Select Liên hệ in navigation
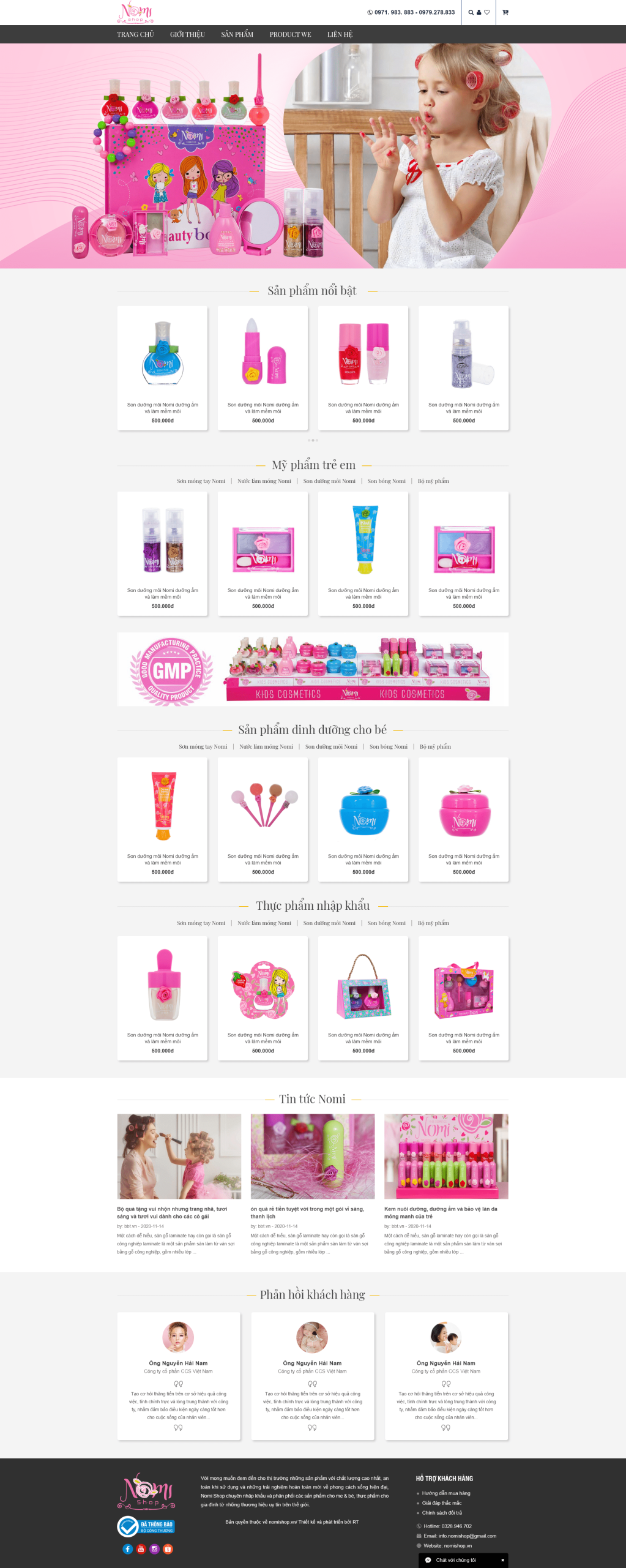 pyautogui.click(x=340, y=34)
